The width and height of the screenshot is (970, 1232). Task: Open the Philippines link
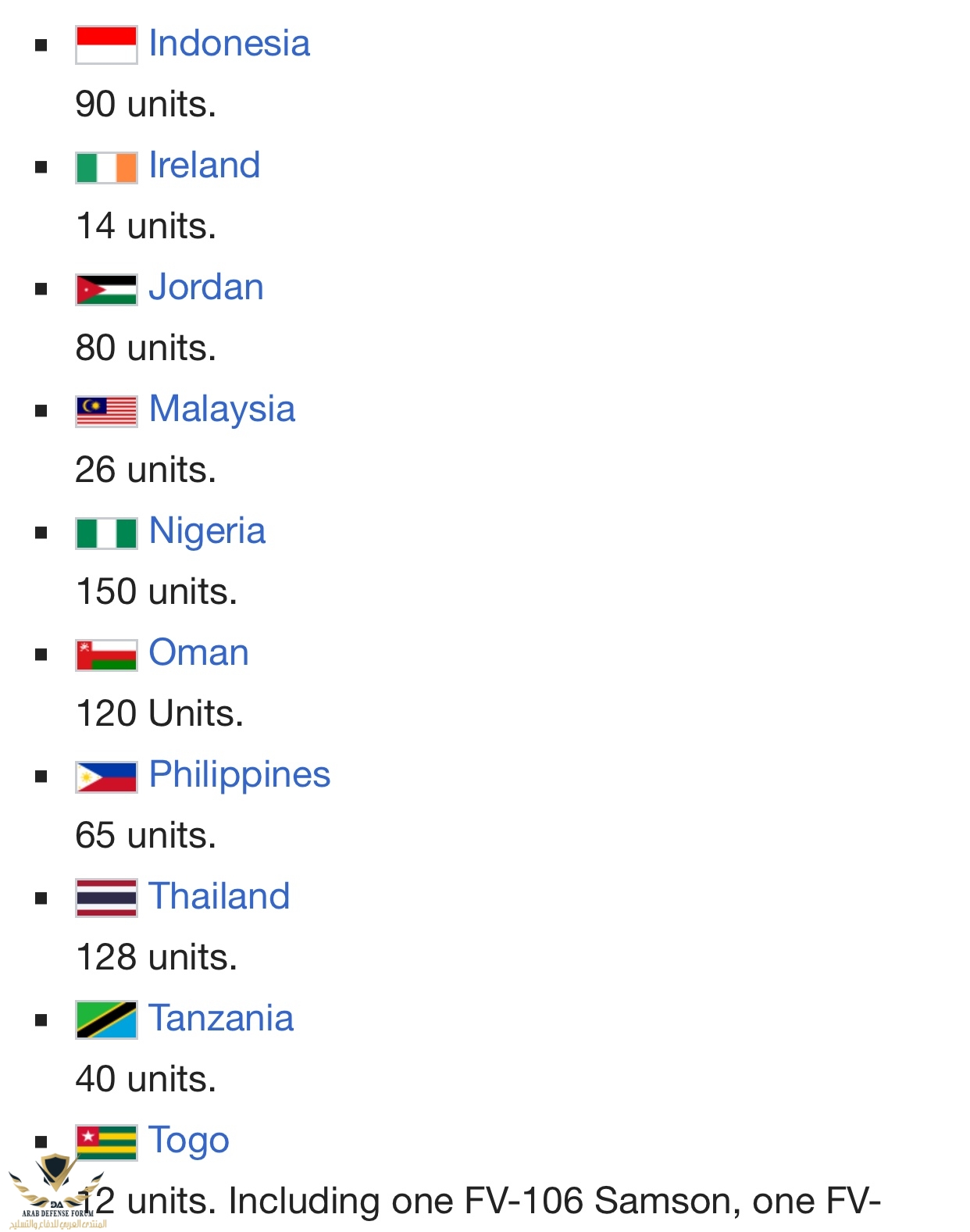(239, 775)
